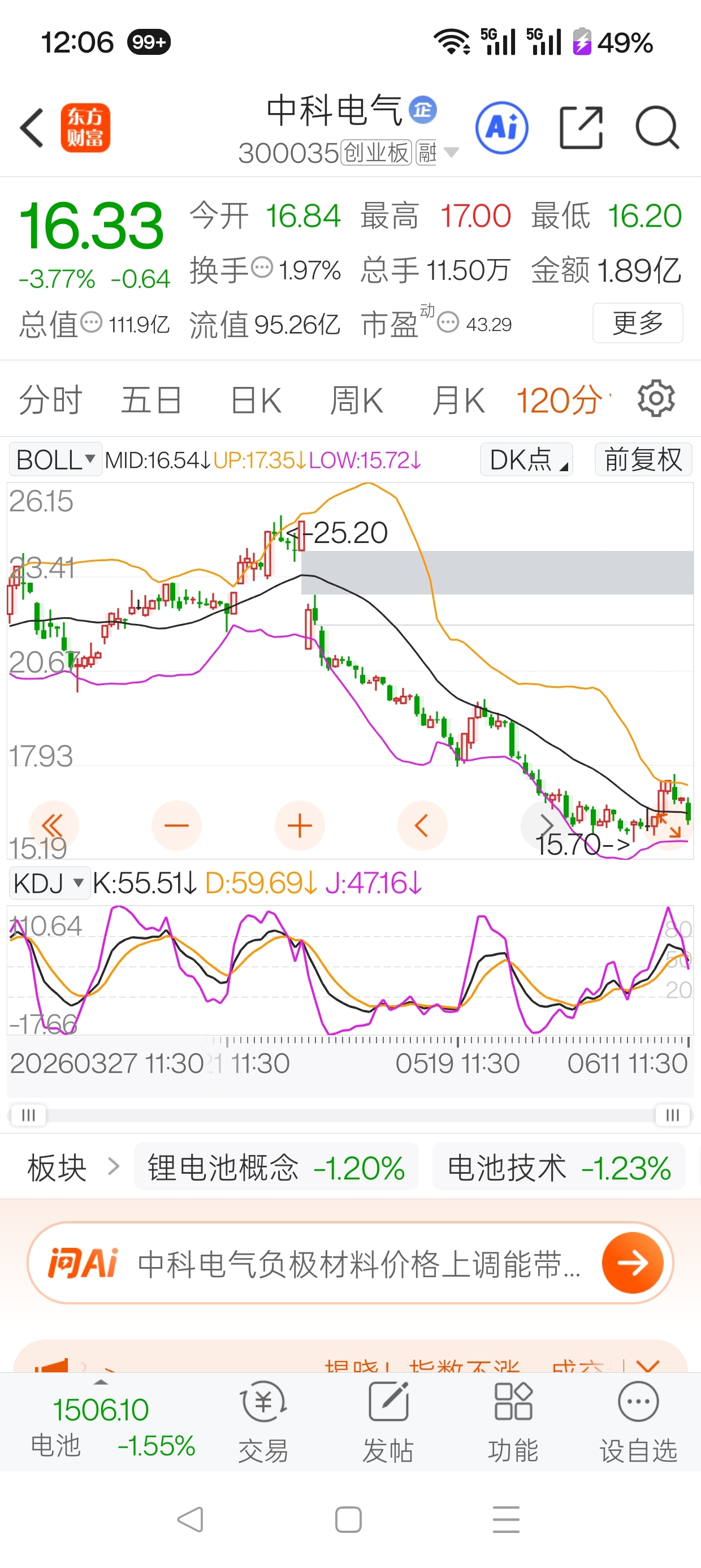The image size is (701, 1568).
Task: Tap 更多 for more quote details
Action: pos(638,322)
